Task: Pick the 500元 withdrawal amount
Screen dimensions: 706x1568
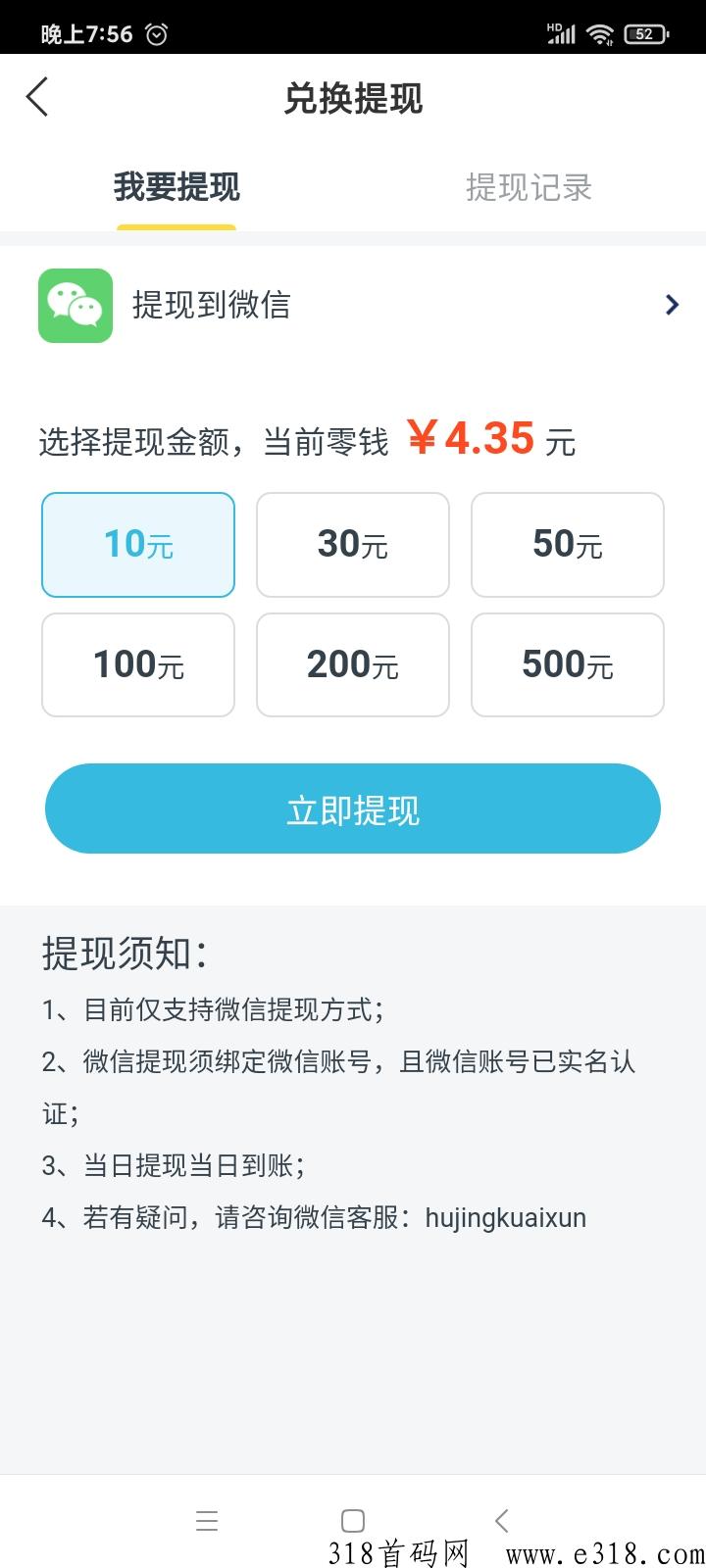Action: [568, 665]
